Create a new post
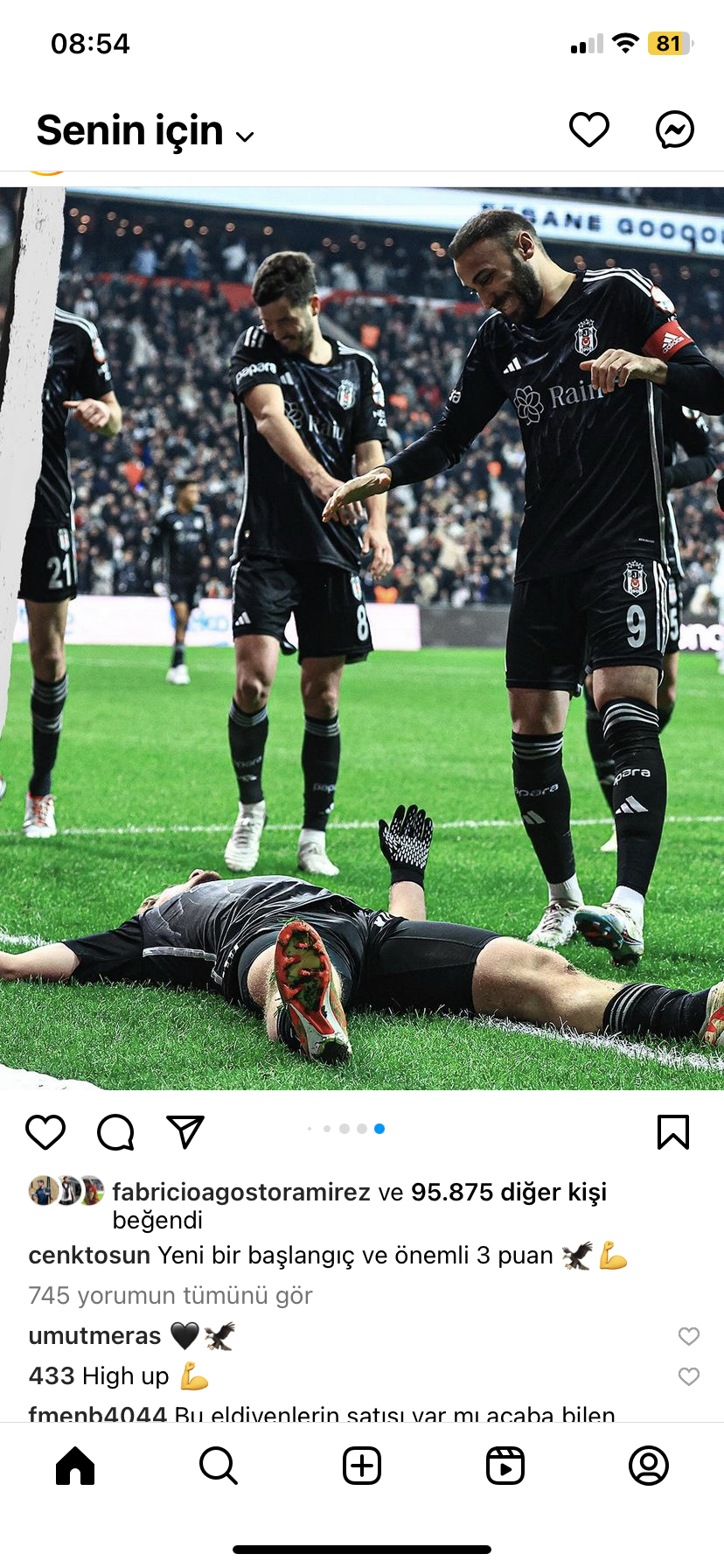The image size is (724, 1568). pyautogui.click(x=362, y=1466)
